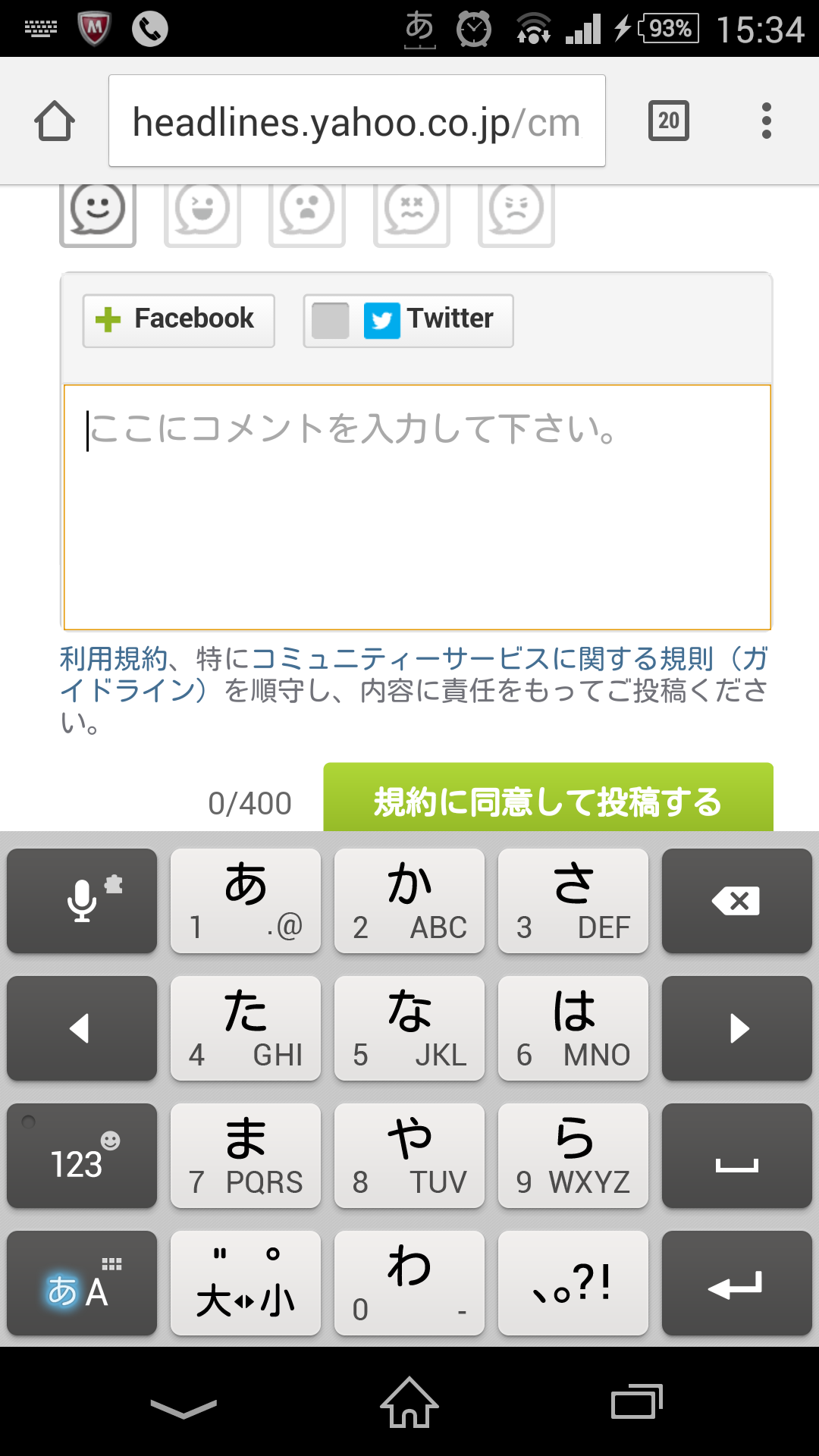Switch keyboard input language with あA key

[81, 1282]
